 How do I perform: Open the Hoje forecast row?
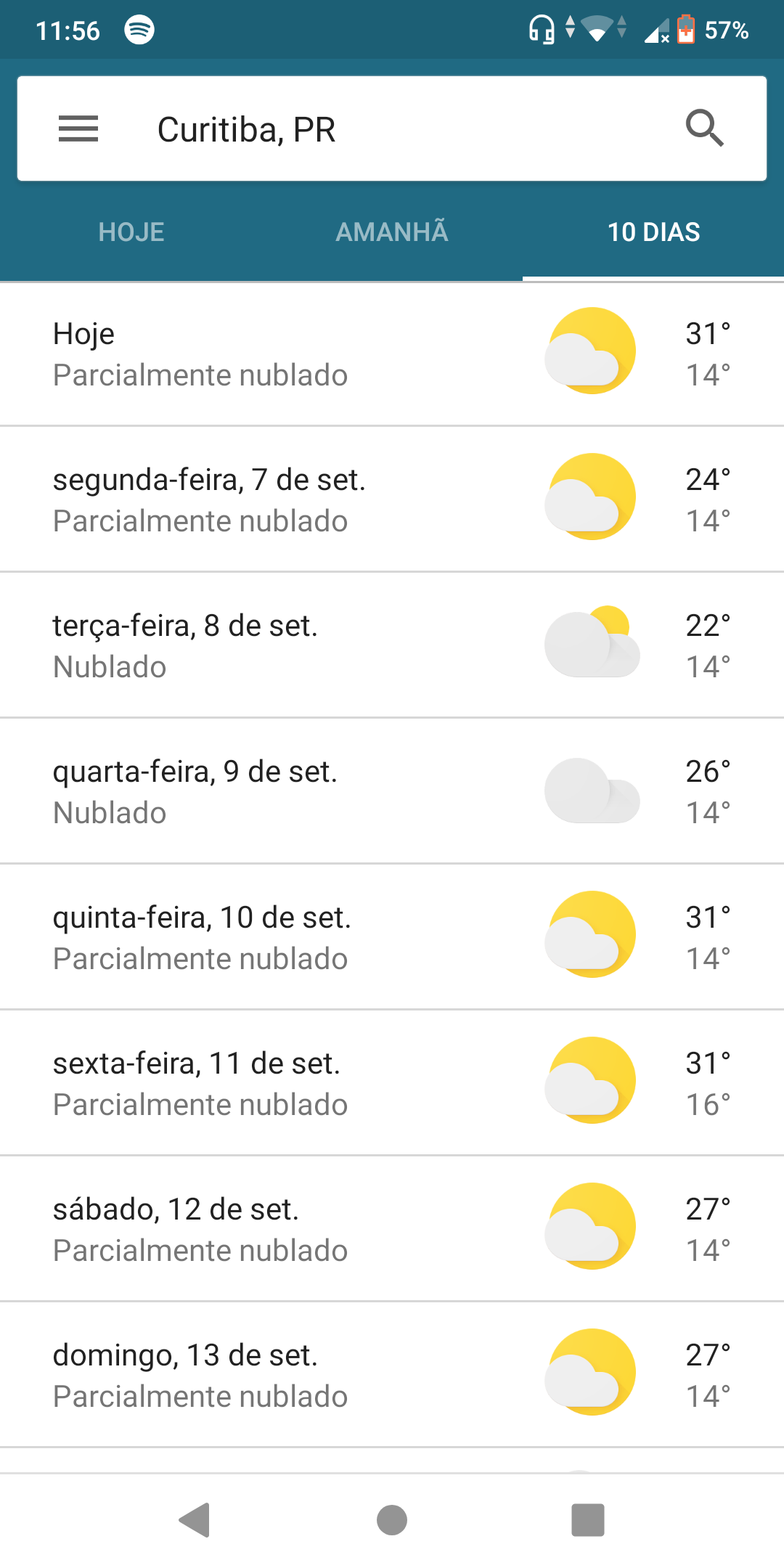(392, 354)
